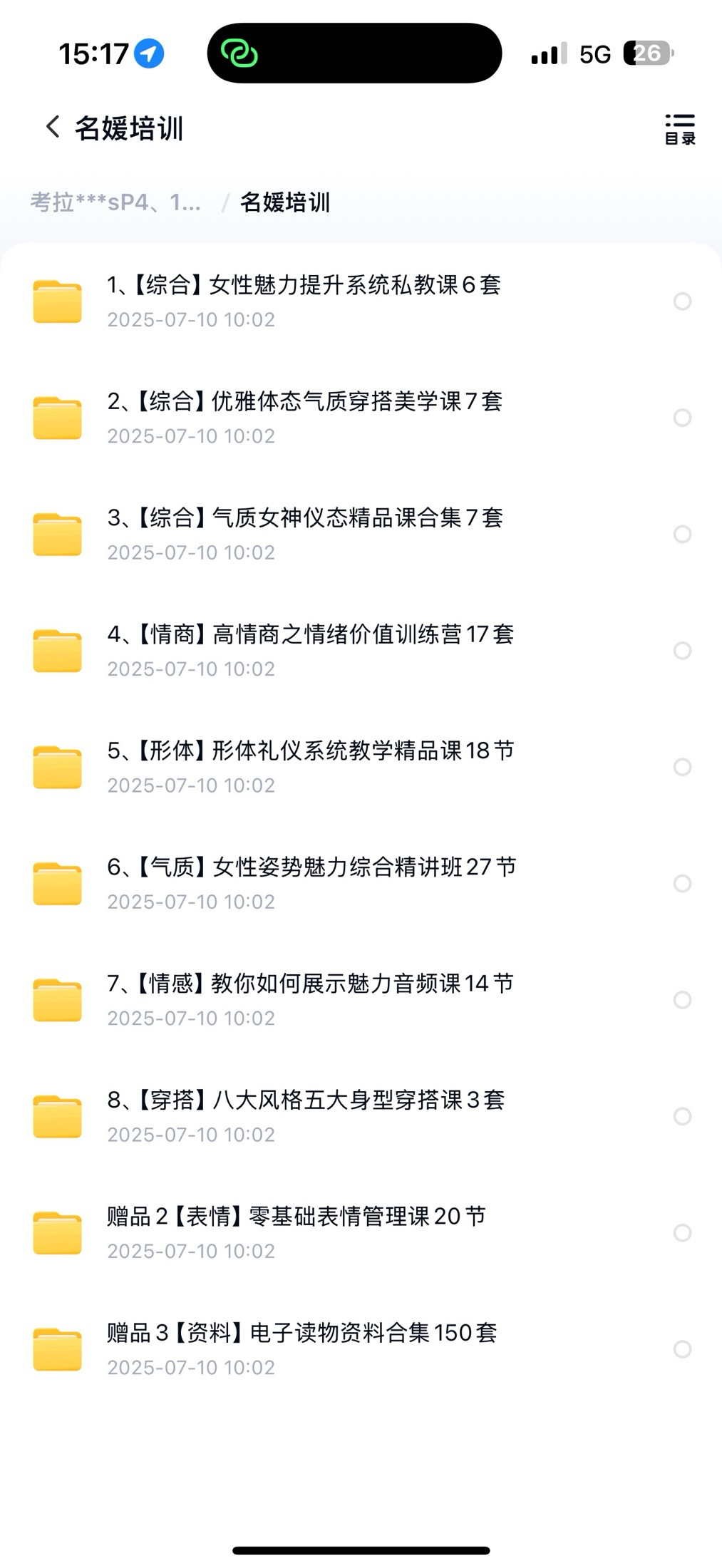Screen dimensions: 722x1568
Task: Select the circle for folder 6、【气质】女性姿势魅力
Action: click(x=682, y=884)
